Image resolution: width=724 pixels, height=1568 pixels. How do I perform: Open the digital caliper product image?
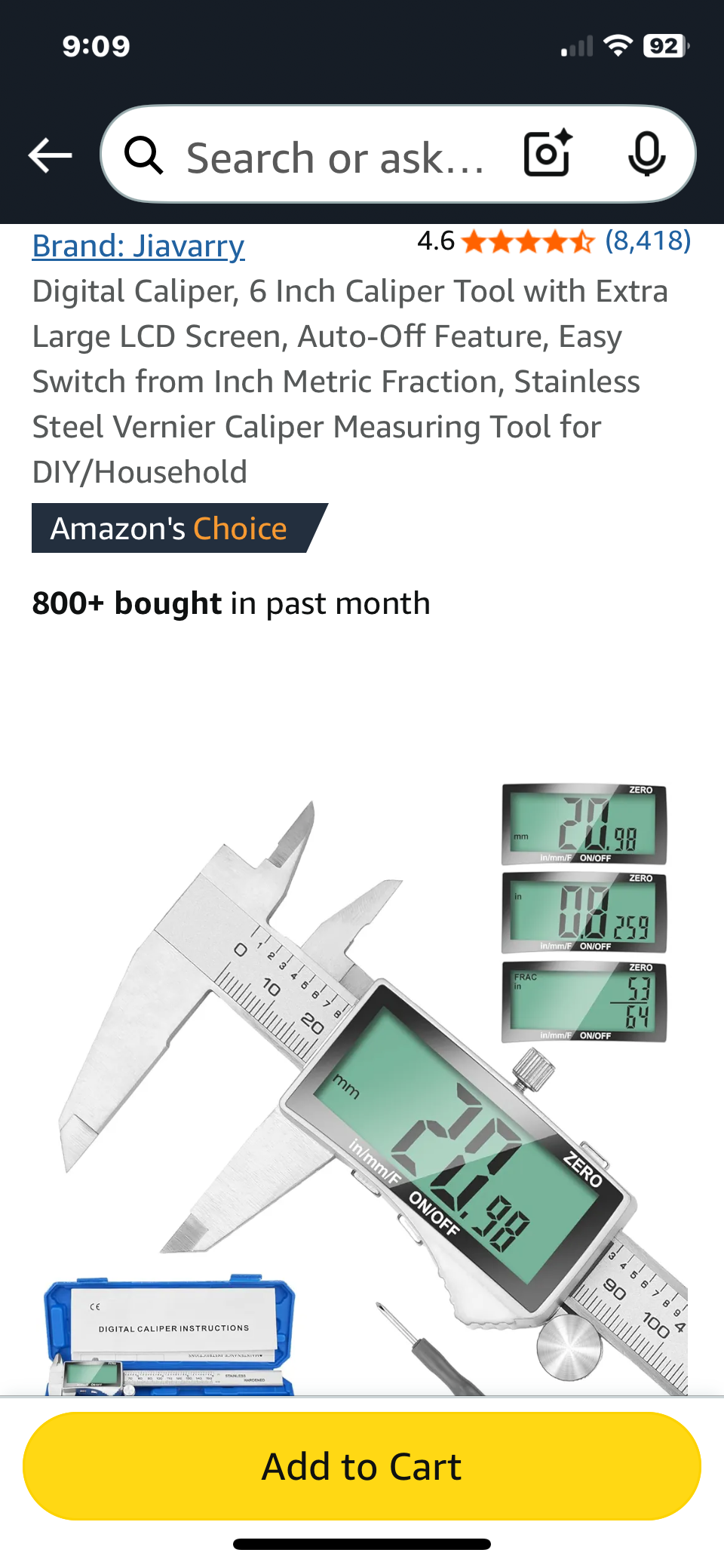pyautogui.click(x=364, y=1086)
